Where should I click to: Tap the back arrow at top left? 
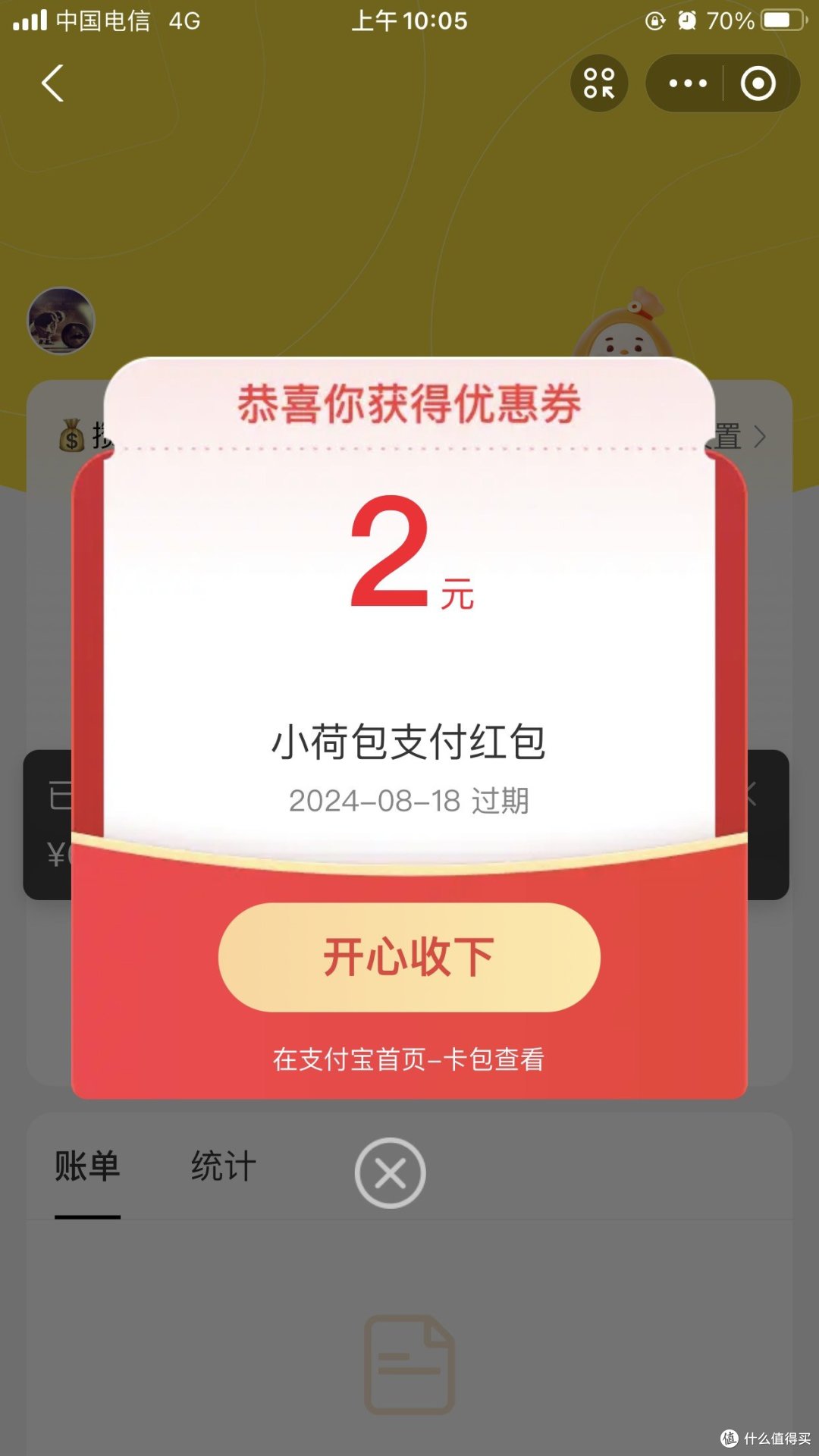(x=52, y=83)
